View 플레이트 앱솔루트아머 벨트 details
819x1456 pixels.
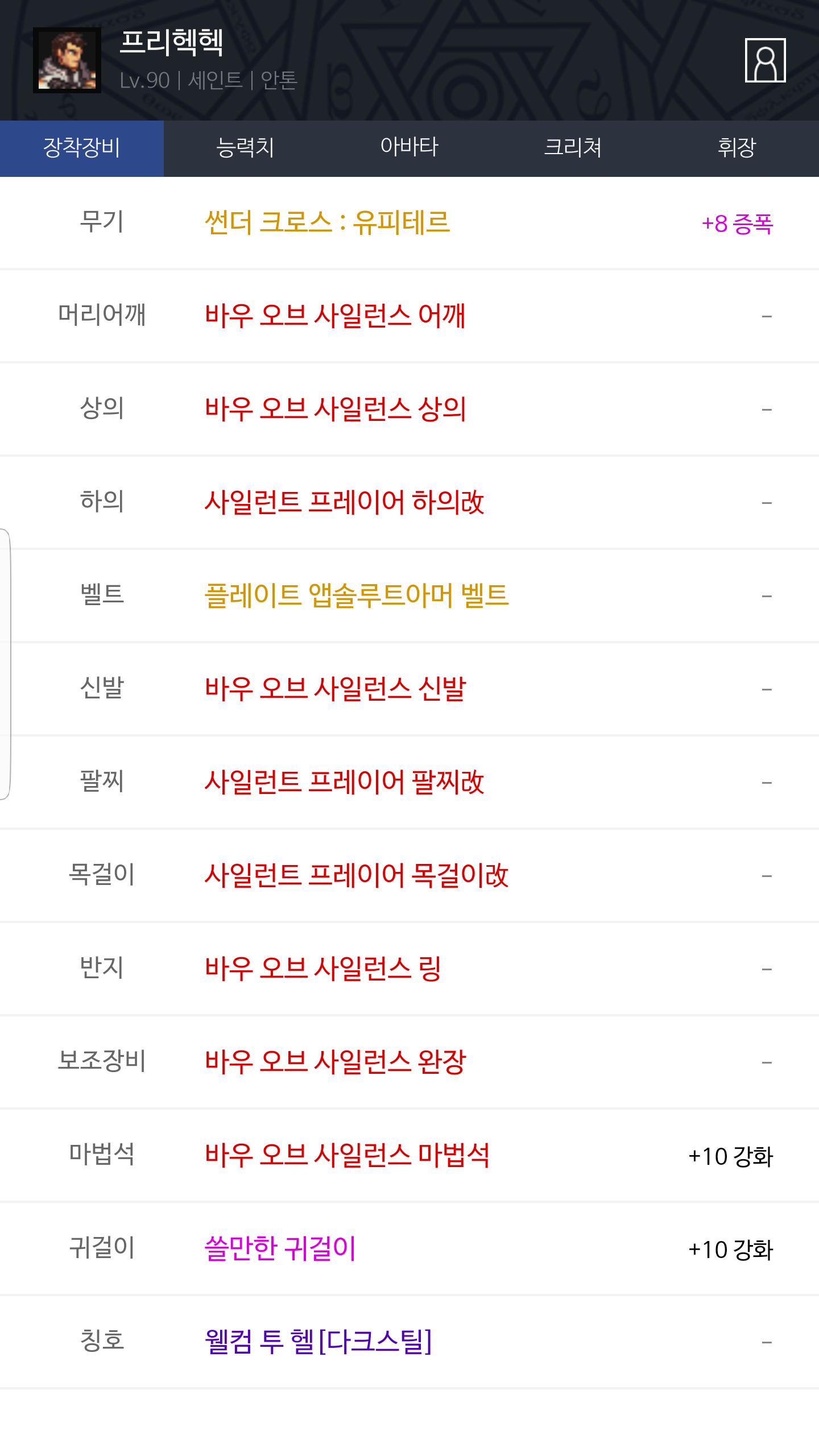(357, 595)
